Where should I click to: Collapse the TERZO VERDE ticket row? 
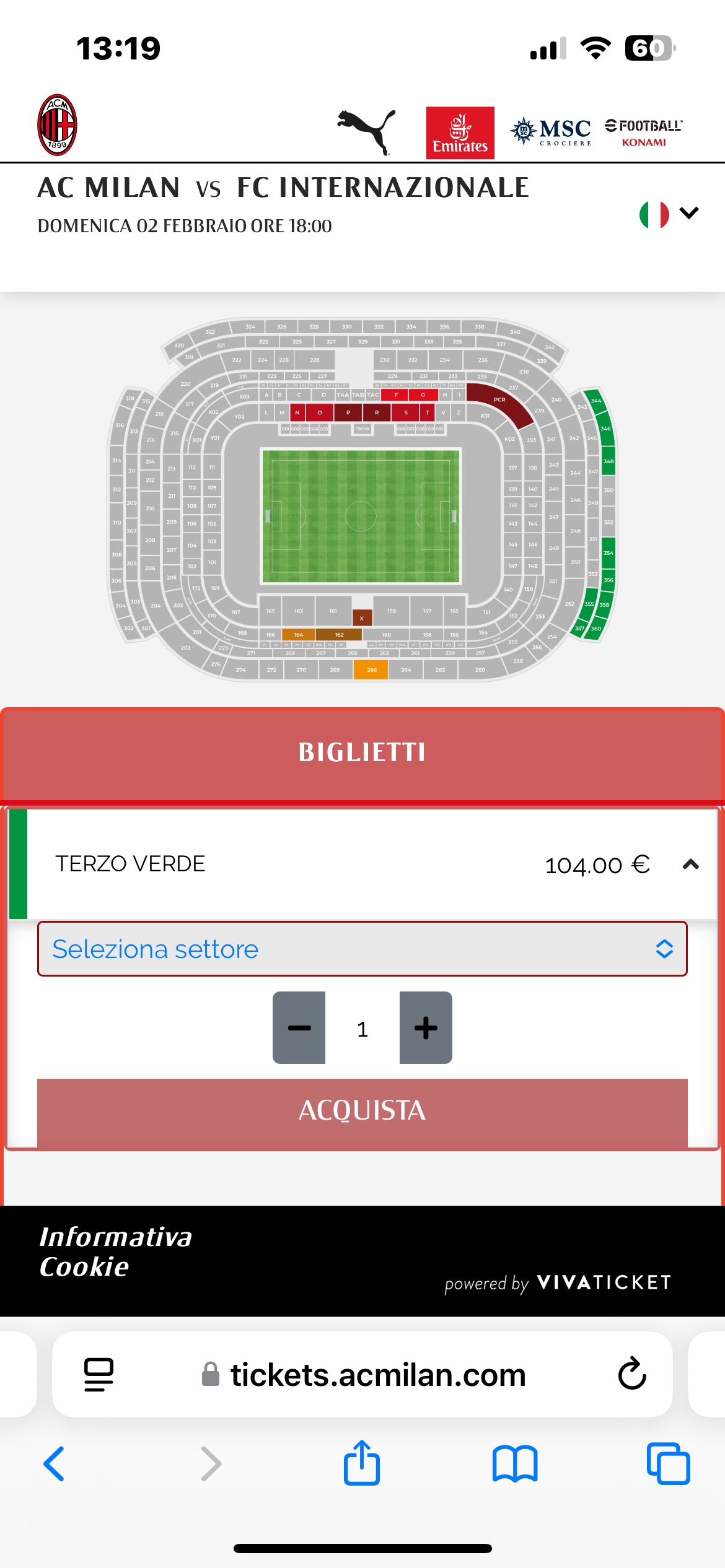coord(691,865)
